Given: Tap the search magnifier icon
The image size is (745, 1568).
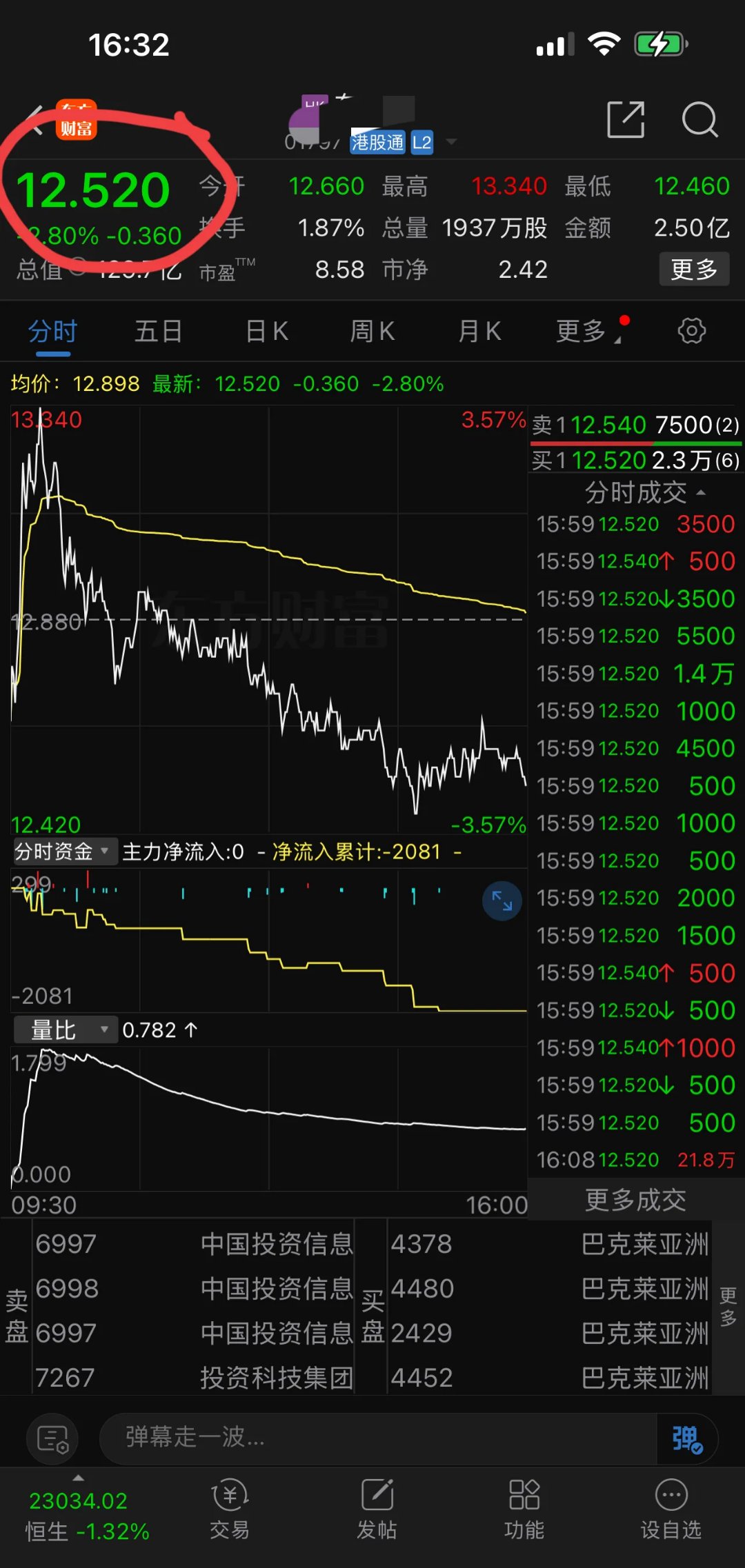Looking at the screenshot, I should click(x=701, y=119).
